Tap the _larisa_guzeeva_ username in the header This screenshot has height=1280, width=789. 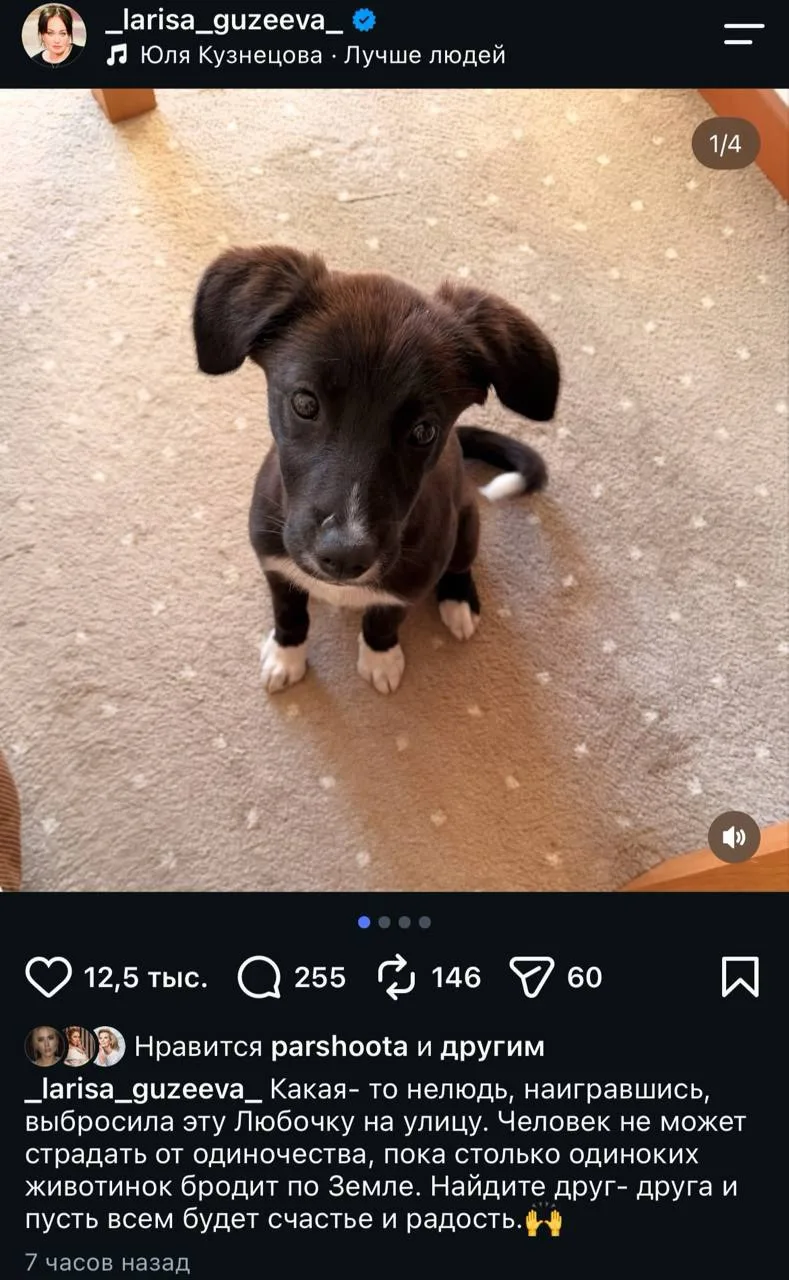[224, 19]
